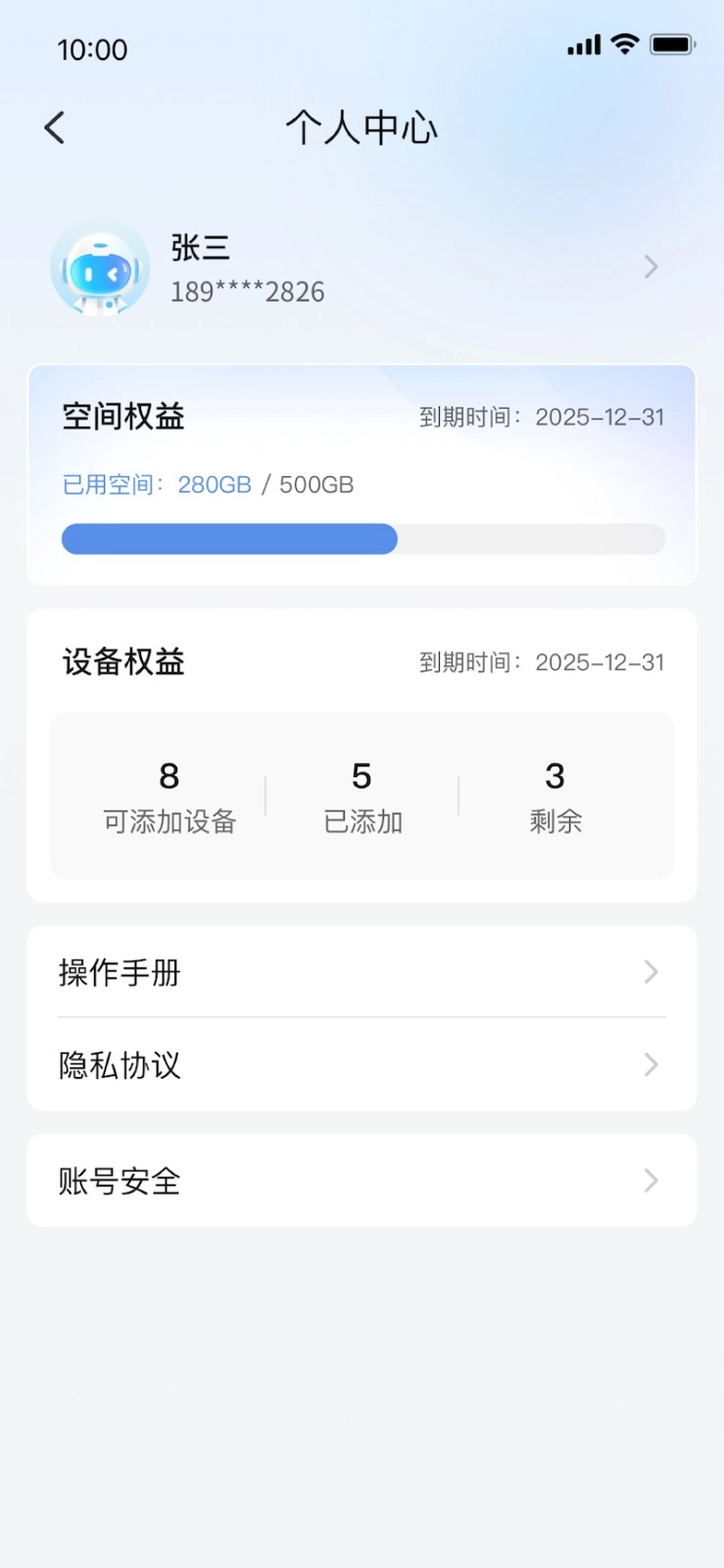Tap the battery indicator icon
724x1568 pixels.
(x=672, y=44)
